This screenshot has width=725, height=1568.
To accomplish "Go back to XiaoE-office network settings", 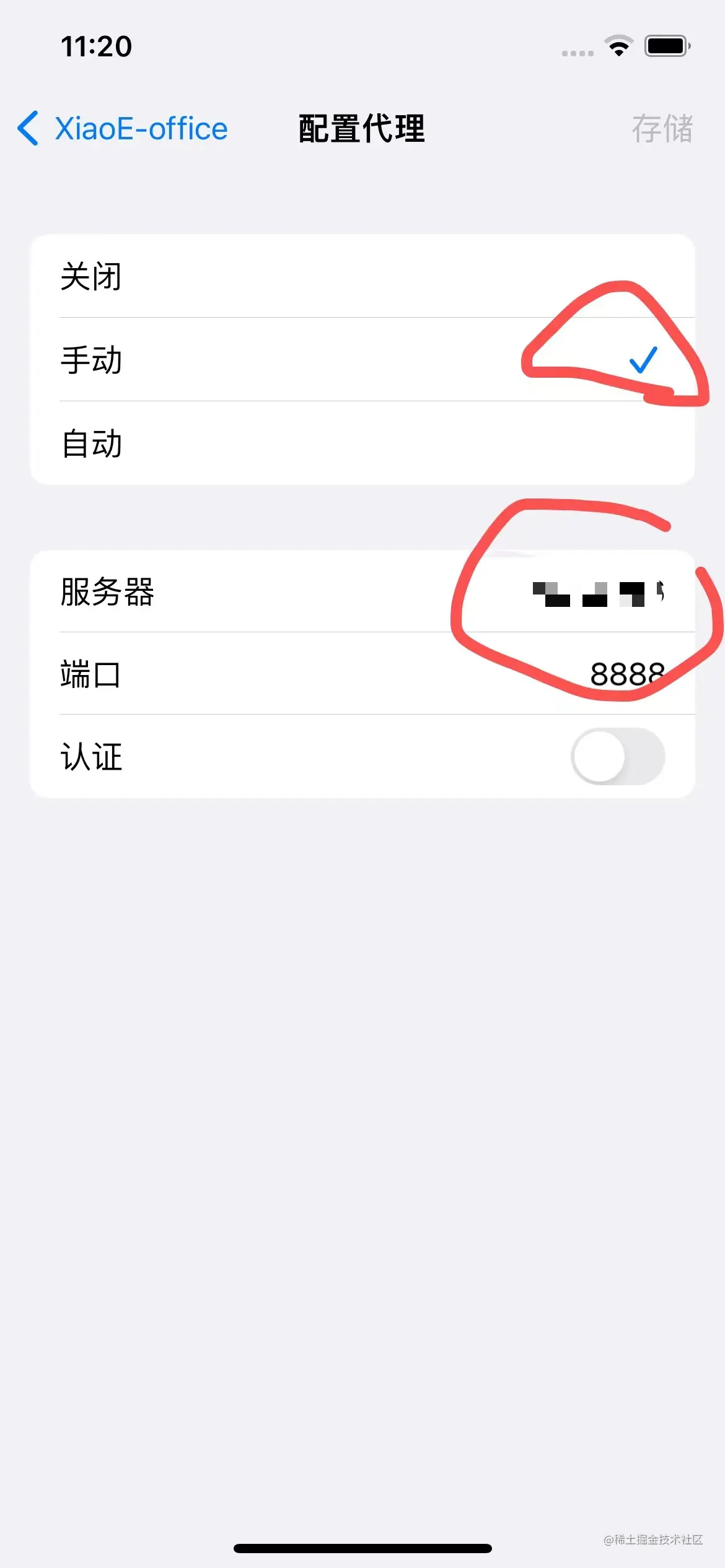I will 123,129.
